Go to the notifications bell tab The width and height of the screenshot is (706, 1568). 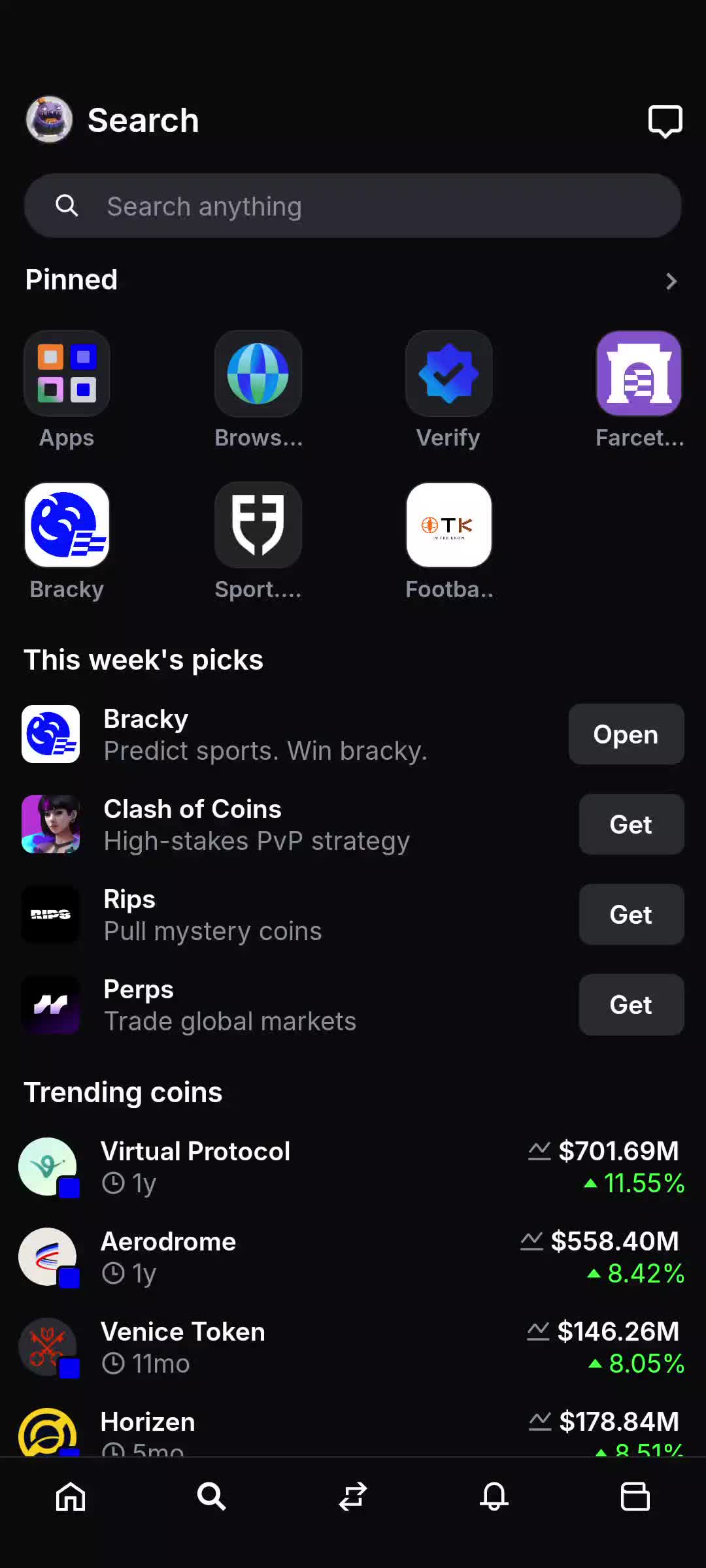click(494, 1496)
